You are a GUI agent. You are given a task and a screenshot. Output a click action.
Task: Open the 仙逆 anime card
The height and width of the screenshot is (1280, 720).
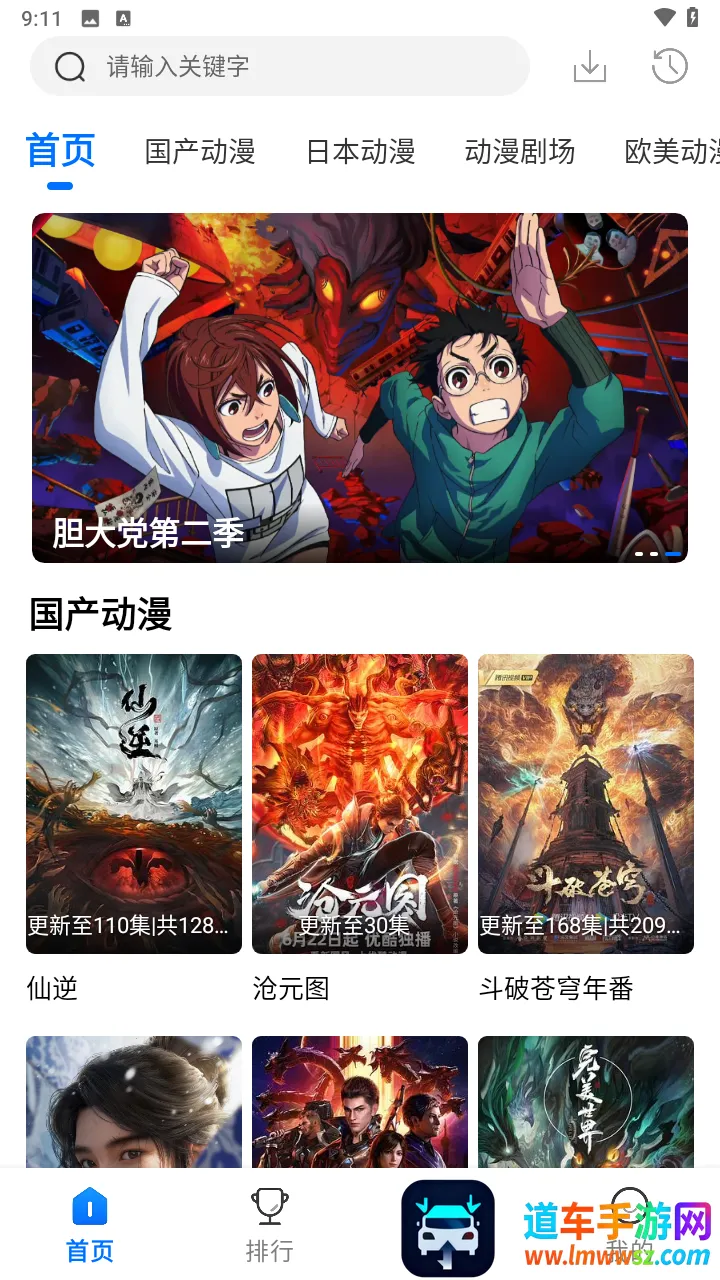pos(134,804)
